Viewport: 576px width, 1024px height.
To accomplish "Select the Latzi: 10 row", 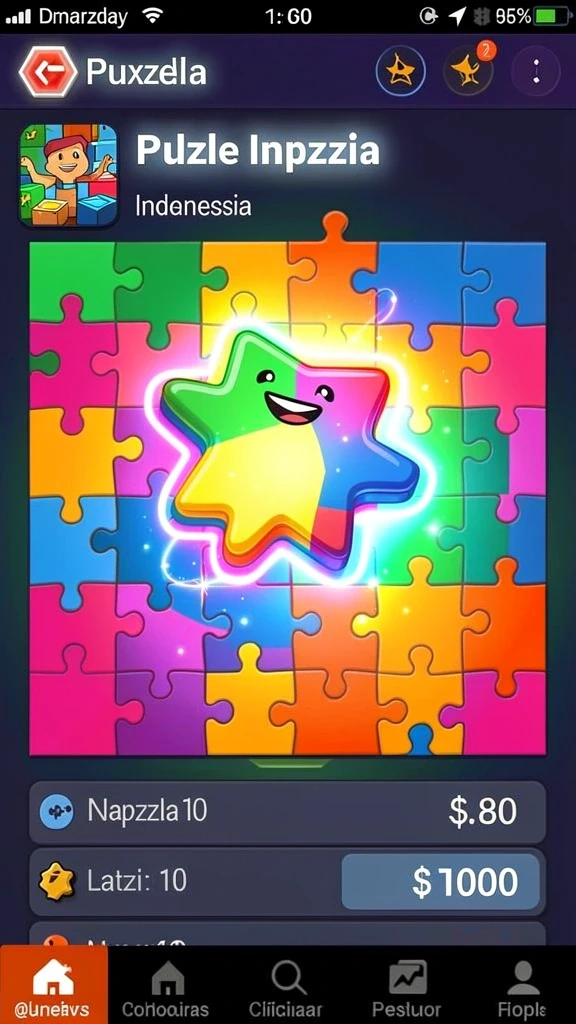I will [x=287, y=882].
